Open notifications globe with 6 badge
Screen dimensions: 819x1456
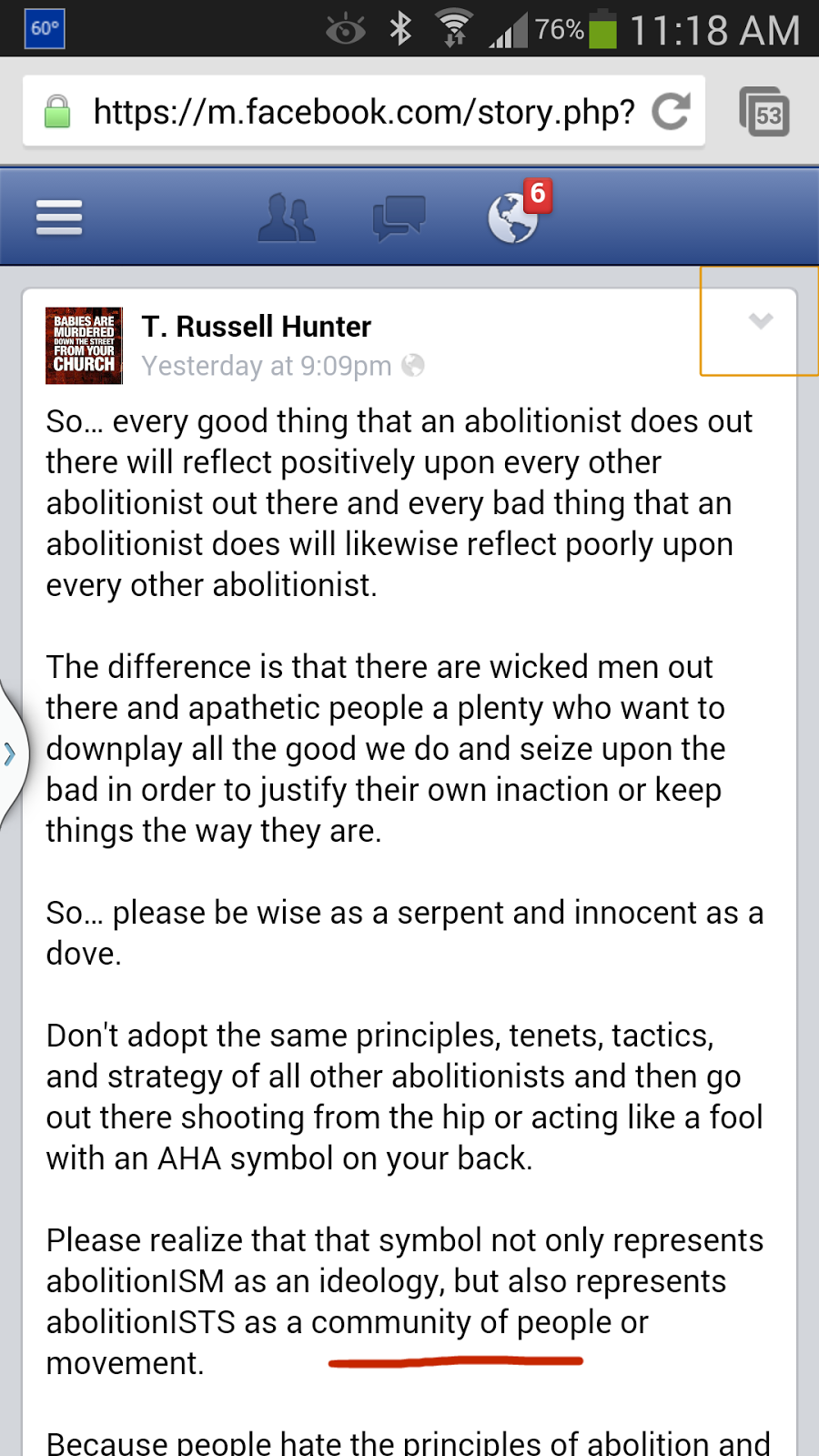point(514,217)
